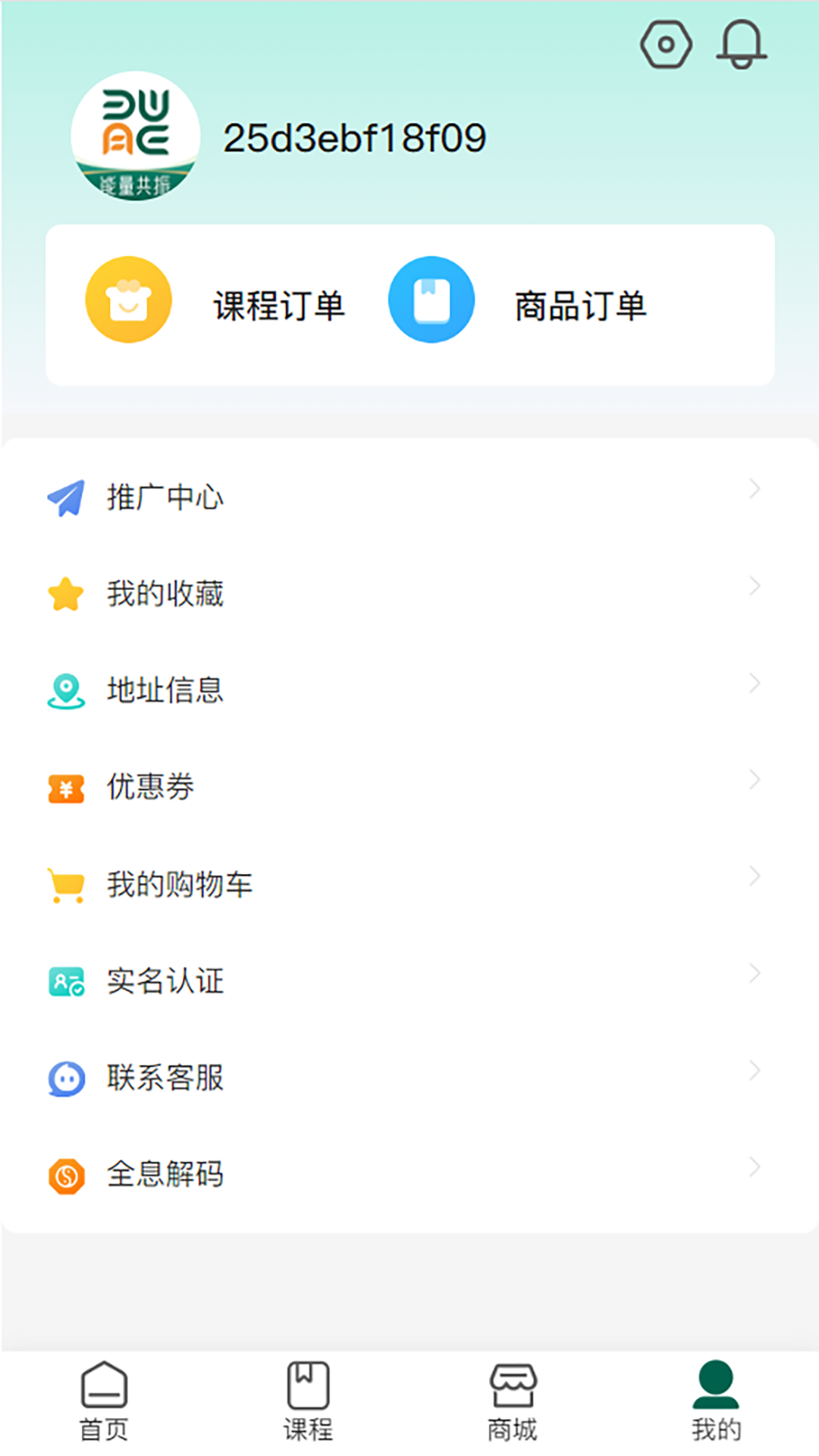Viewport: 819px width, 1456px height.
Task: Open 课程订单 with the yellow bag icon
Action: pyautogui.click(x=129, y=299)
